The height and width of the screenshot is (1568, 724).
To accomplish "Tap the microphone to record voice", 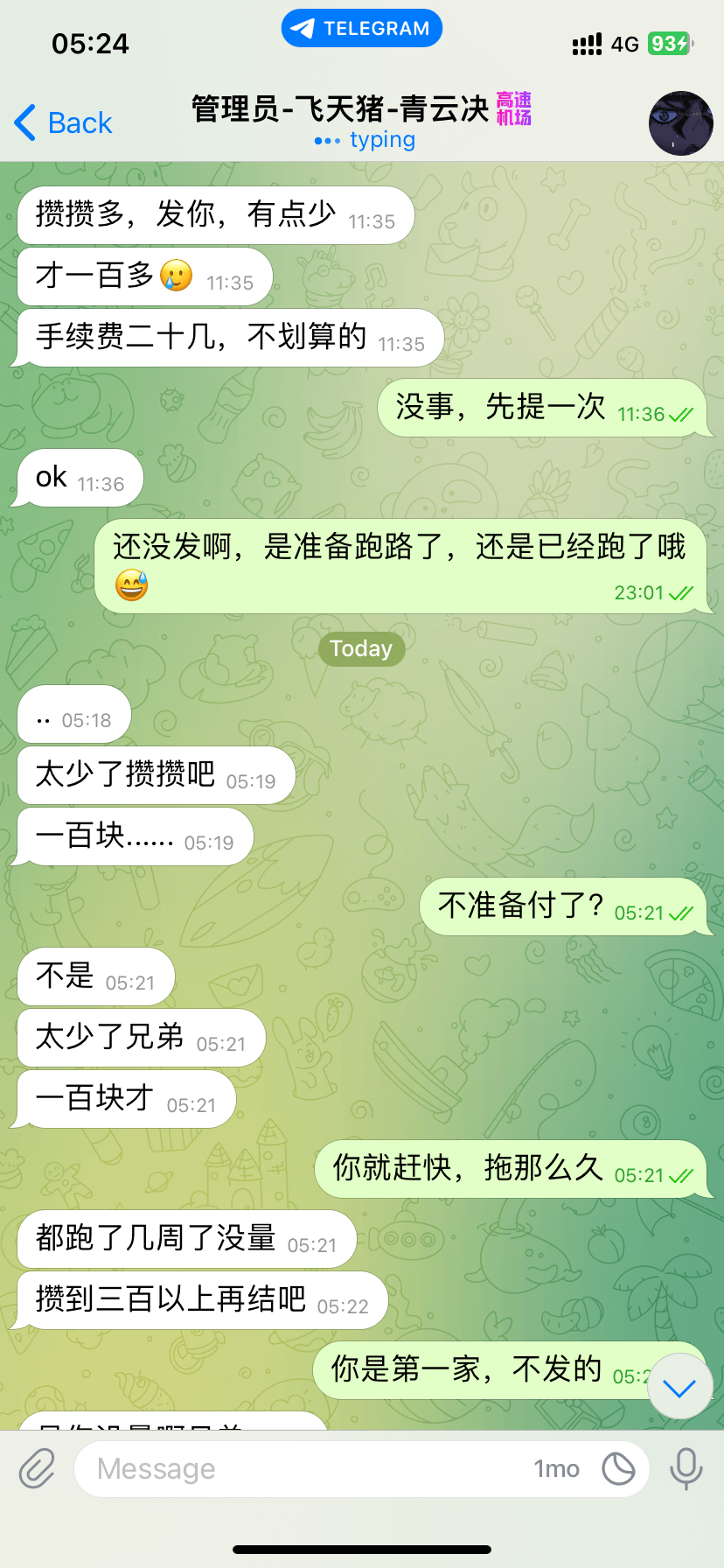I will (x=686, y=1468).
